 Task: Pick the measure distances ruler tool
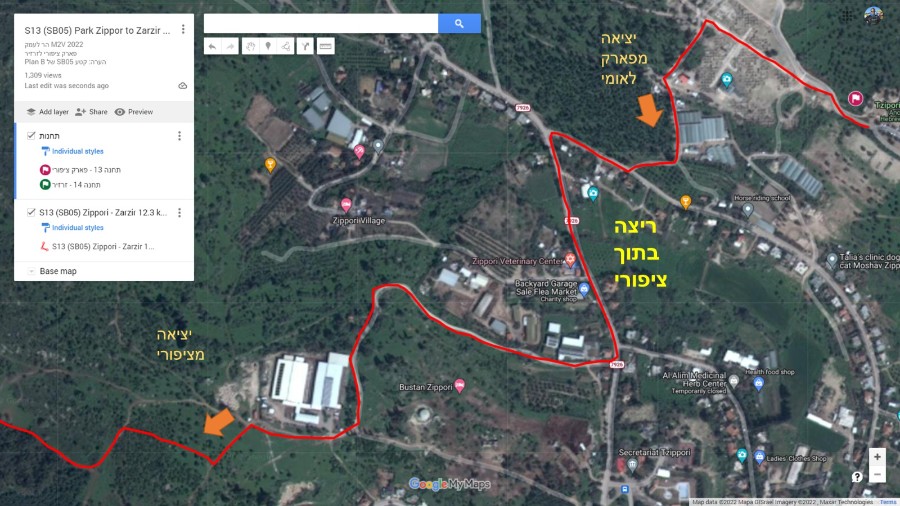point(325,46)
